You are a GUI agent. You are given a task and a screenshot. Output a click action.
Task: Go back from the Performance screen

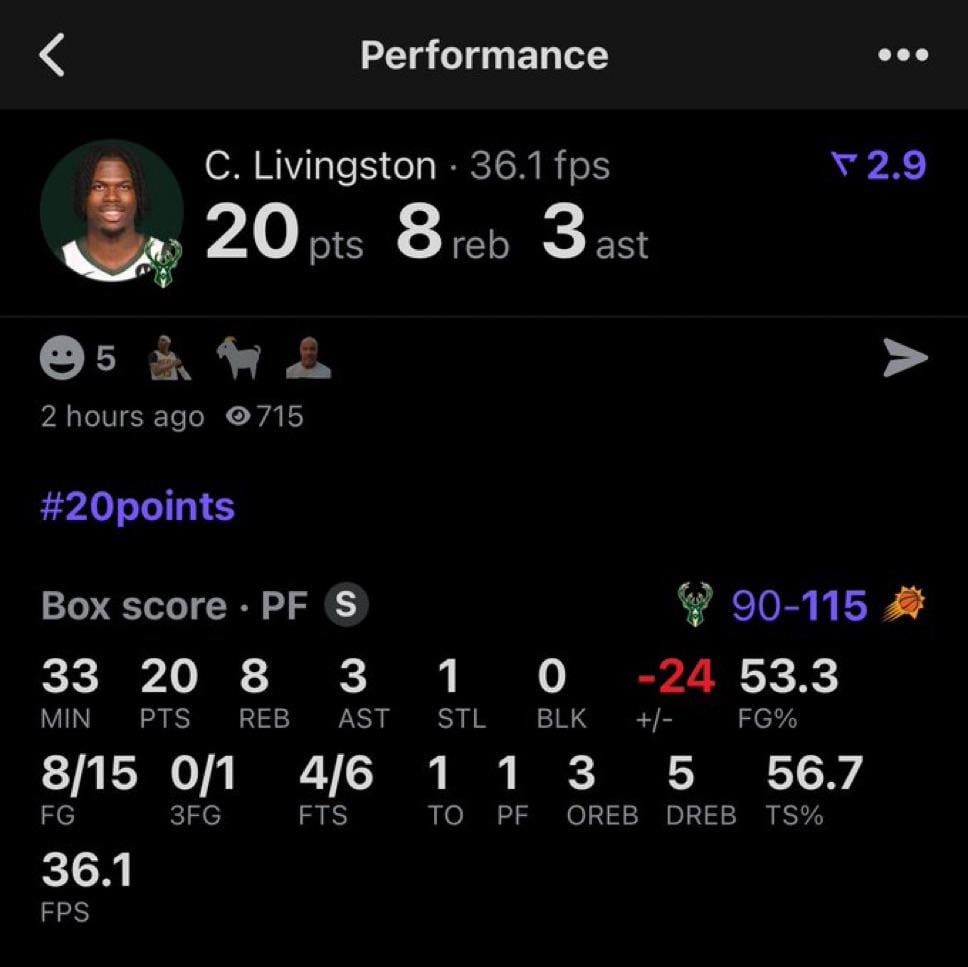pyautogui.click(x=52, y=55)
